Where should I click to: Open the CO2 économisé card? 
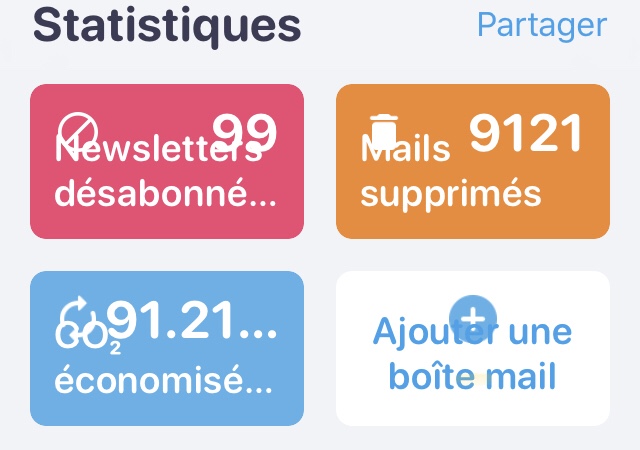tap(167, 348)
